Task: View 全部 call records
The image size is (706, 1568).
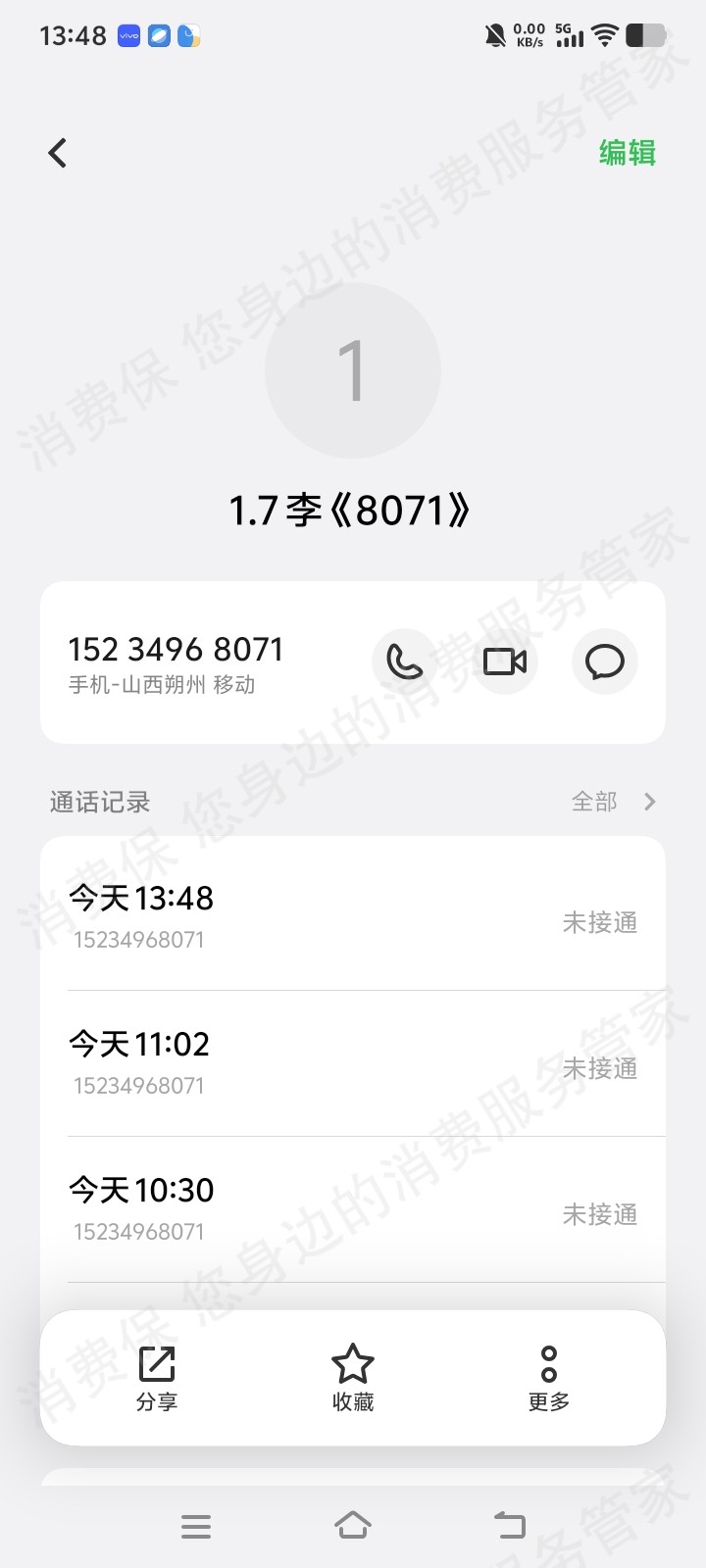Action: 613,802
